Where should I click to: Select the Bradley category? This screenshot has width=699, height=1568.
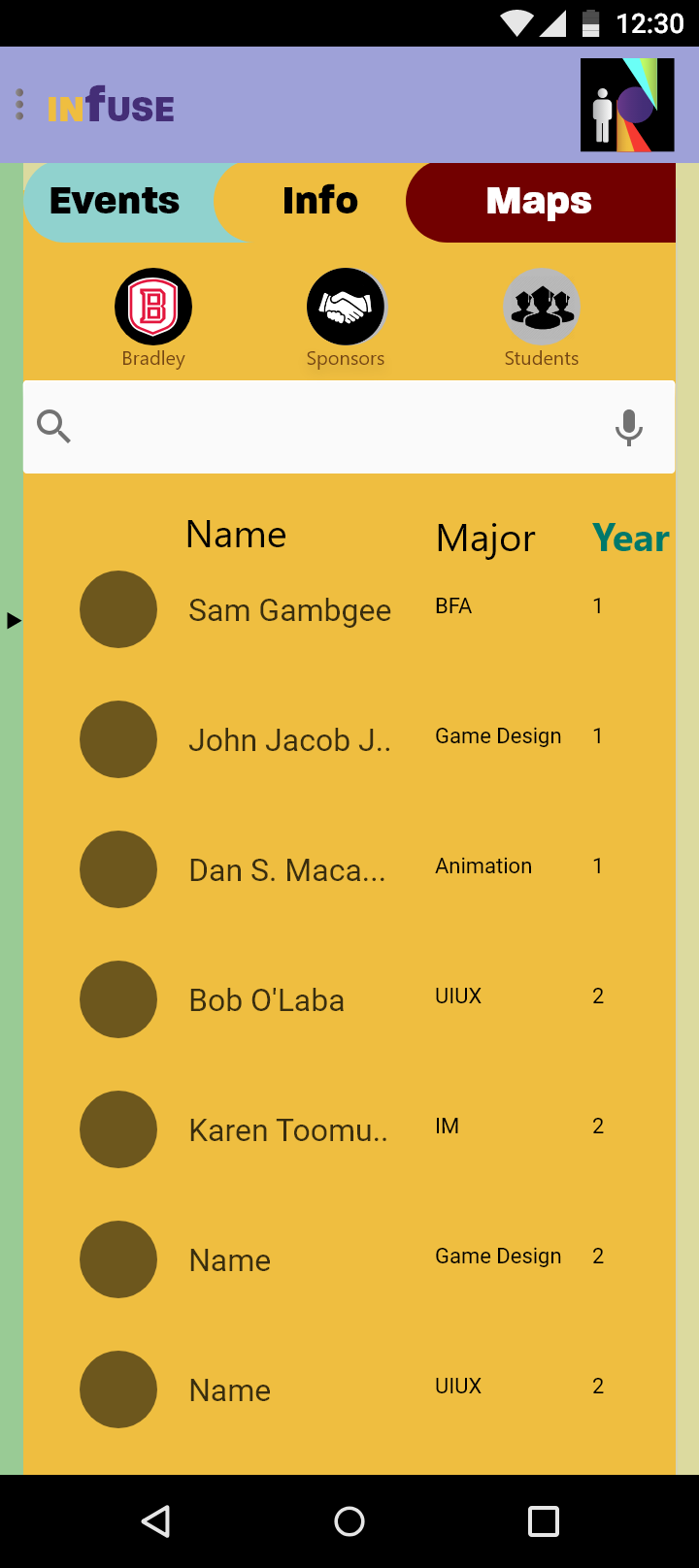tap(153, 308)
